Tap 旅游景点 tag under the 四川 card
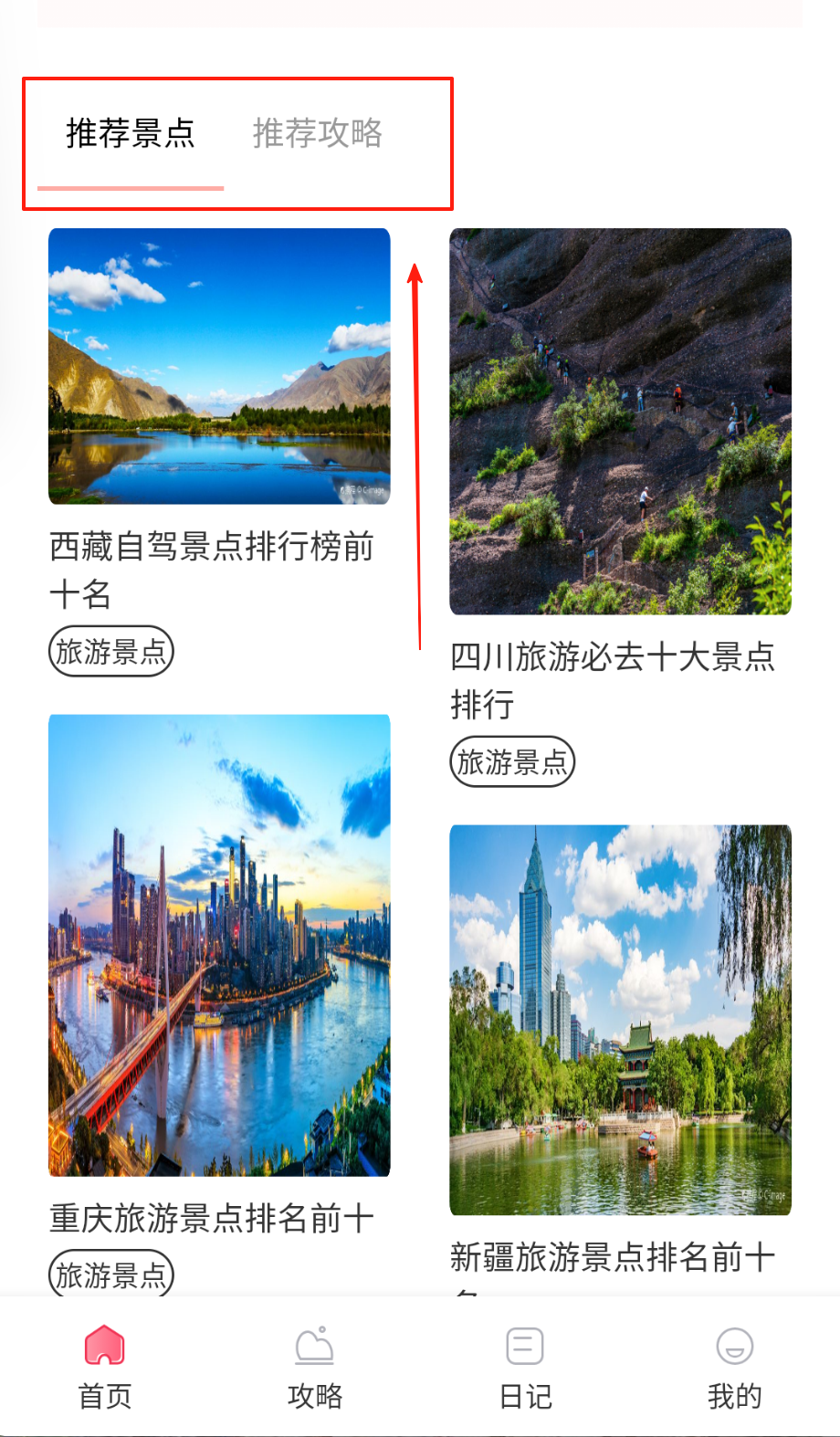The width and height of the screenshot is (840, 1437). [x=511, y=762]
